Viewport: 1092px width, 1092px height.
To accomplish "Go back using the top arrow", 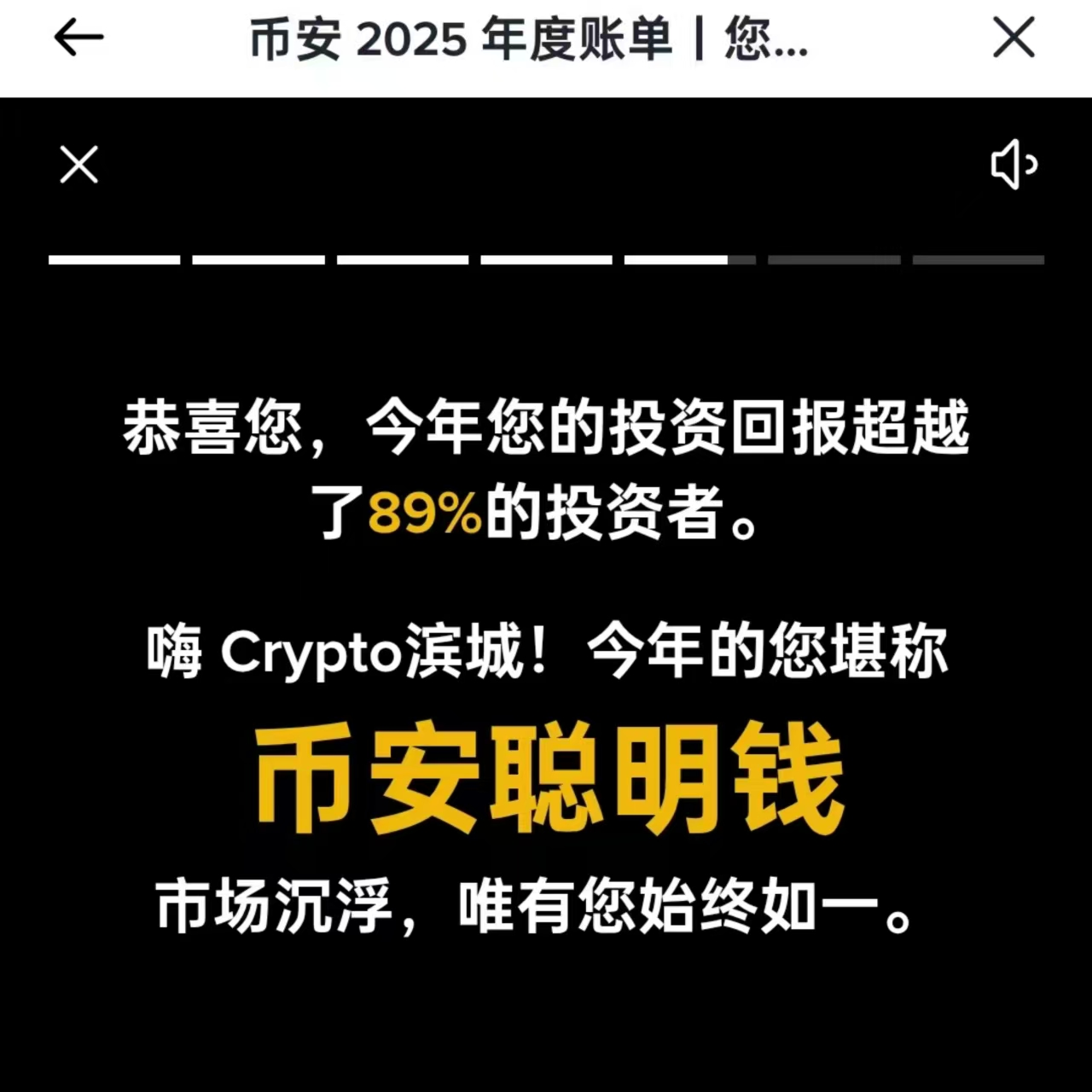I will click(x=78, y=38).
